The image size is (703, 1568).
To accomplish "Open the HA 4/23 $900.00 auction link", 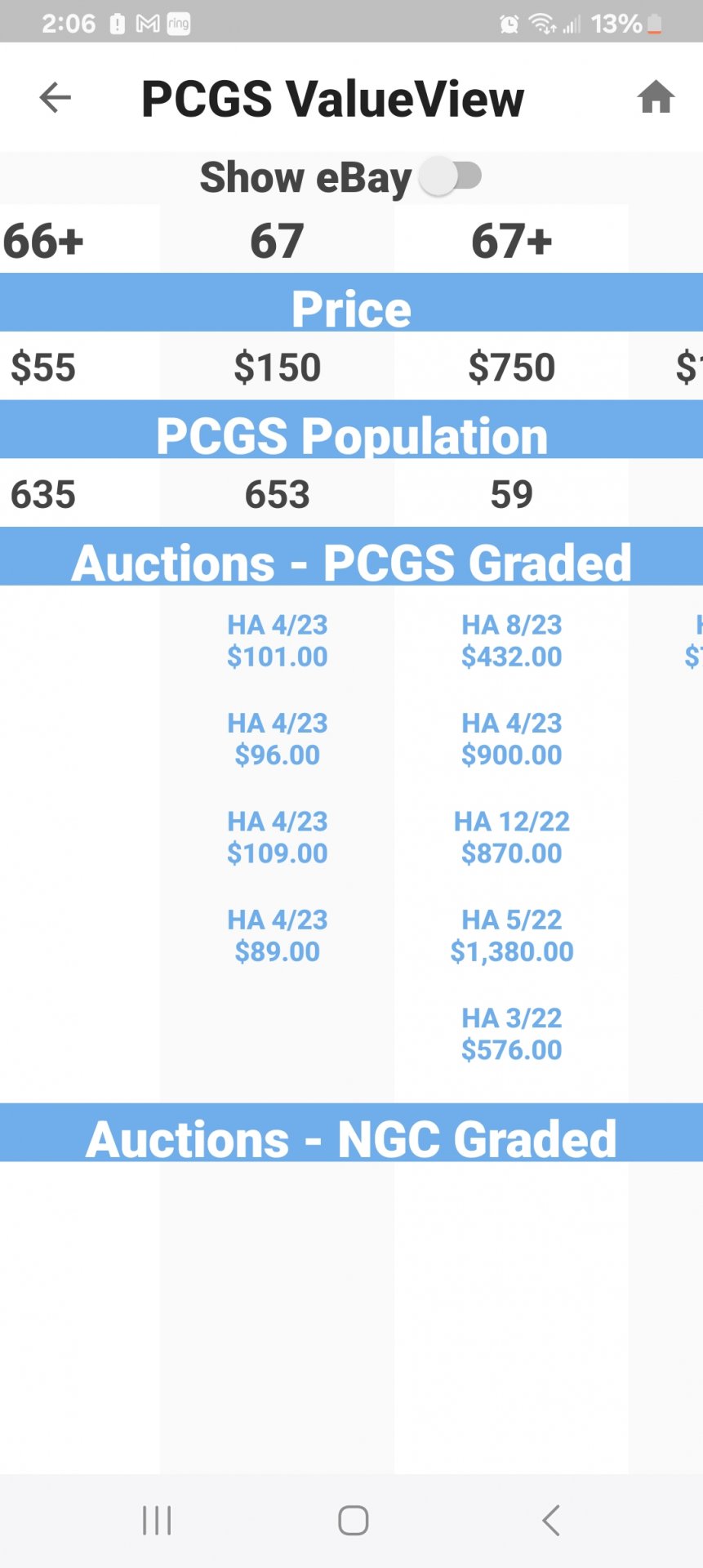I will pyautogui.click(x=511, y=739).
